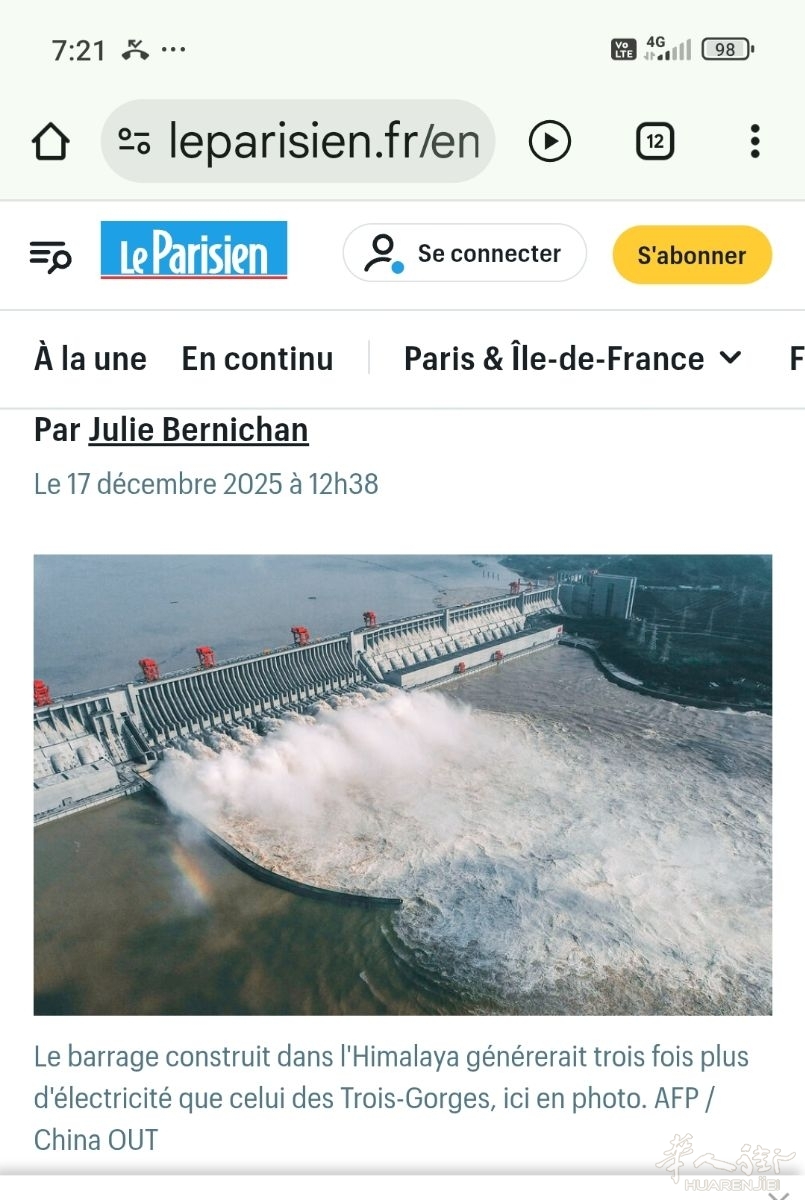Open author Julie Bernichan's page
The image size is (805, 1200).
point(198,430)
